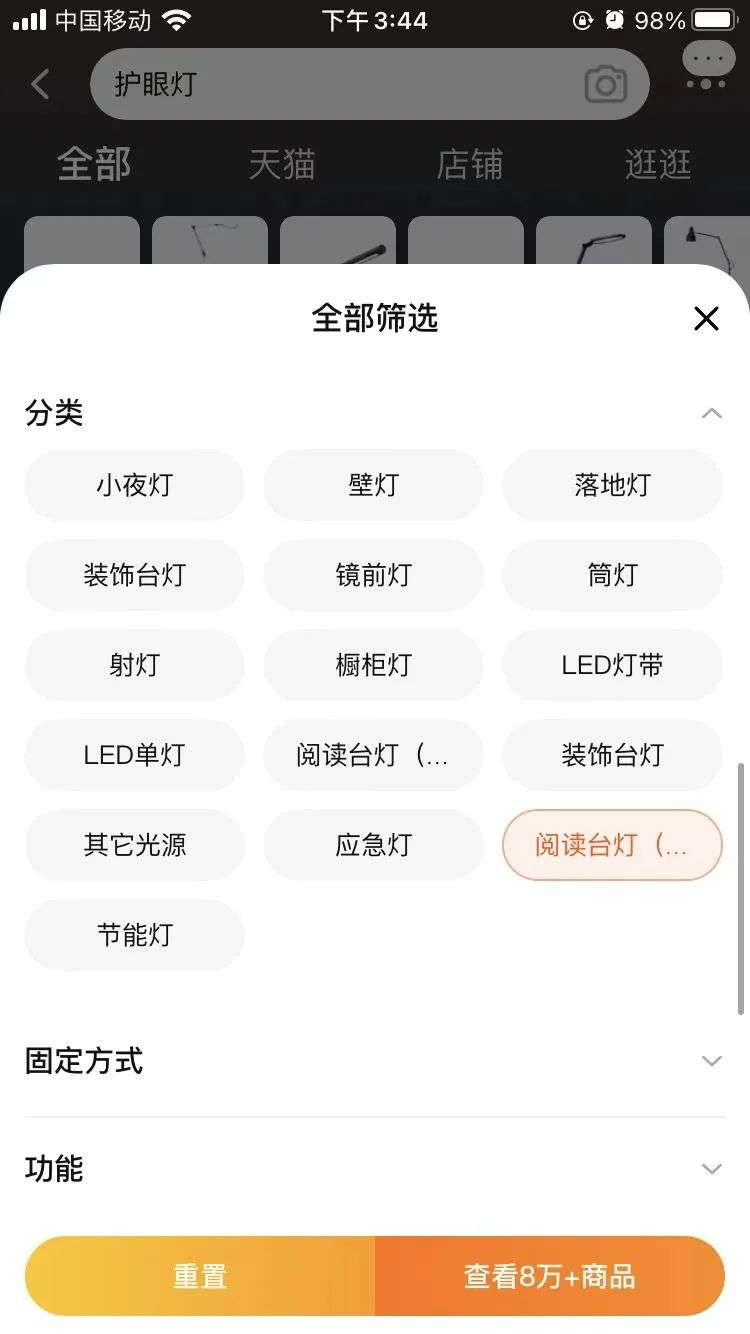750x1334 pixels.
Task: Select 筒灯 category
Action: pyautogui.click(x=612, y=575)
